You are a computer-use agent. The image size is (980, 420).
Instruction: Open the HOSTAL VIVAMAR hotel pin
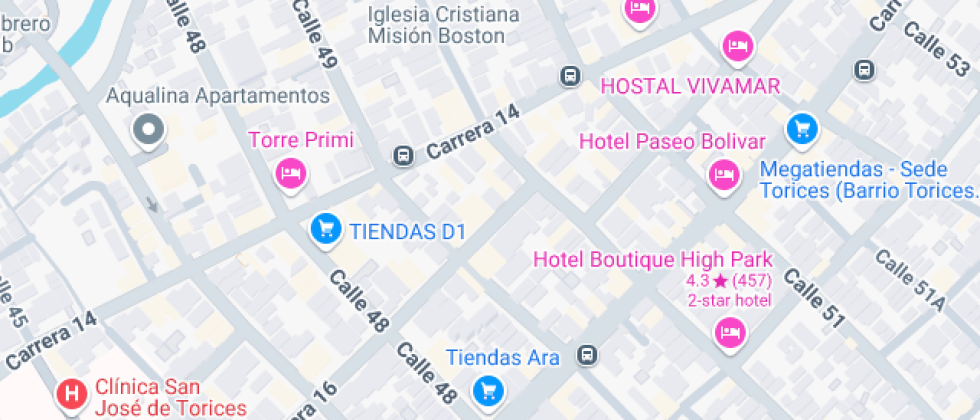(x=737, y=45)
